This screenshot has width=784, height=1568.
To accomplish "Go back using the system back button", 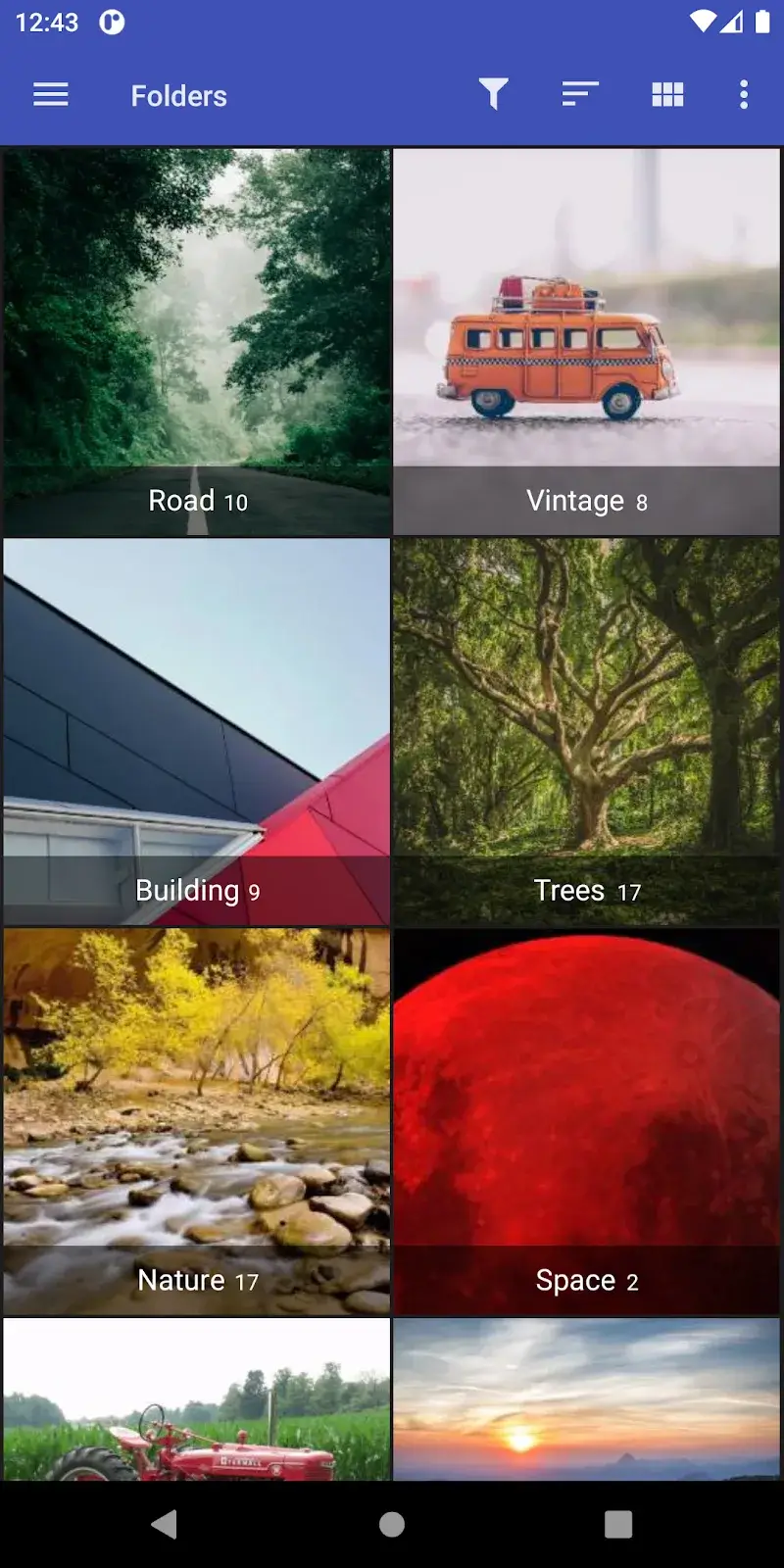I will coord(165,1524).
